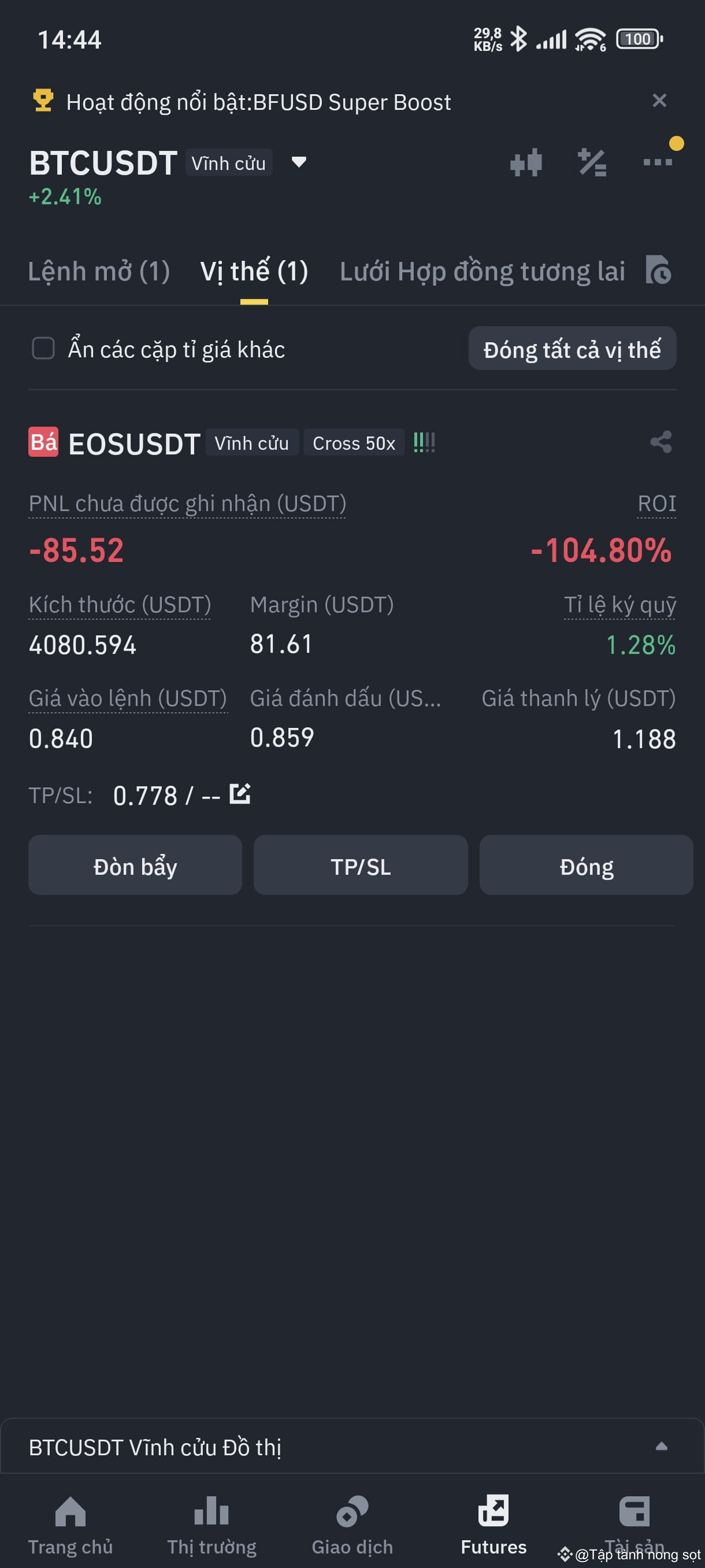Switch to the Lệnh mở (1) tab
The width and height of the screenshot is (705, 1568).
point(99,272)
